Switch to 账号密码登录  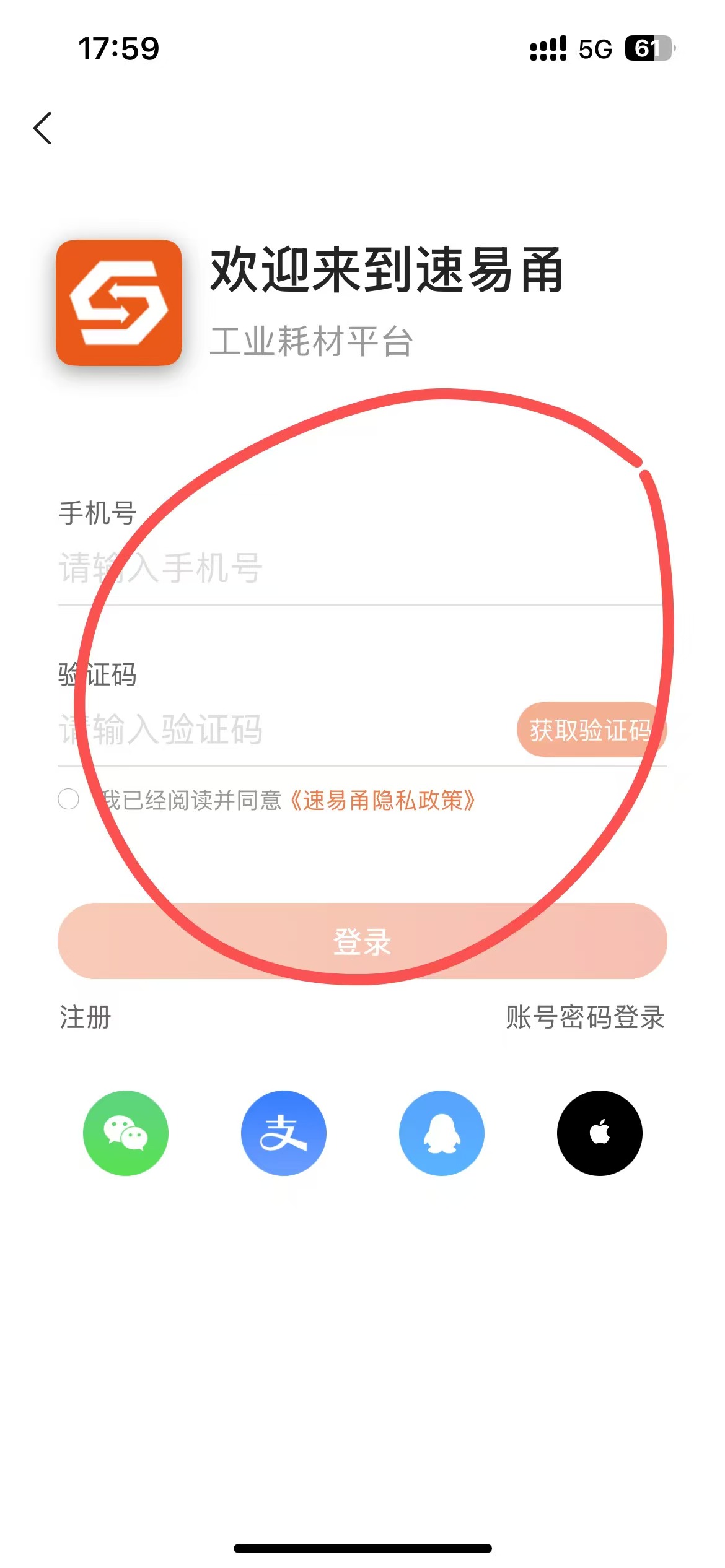tap(584, 1017)
